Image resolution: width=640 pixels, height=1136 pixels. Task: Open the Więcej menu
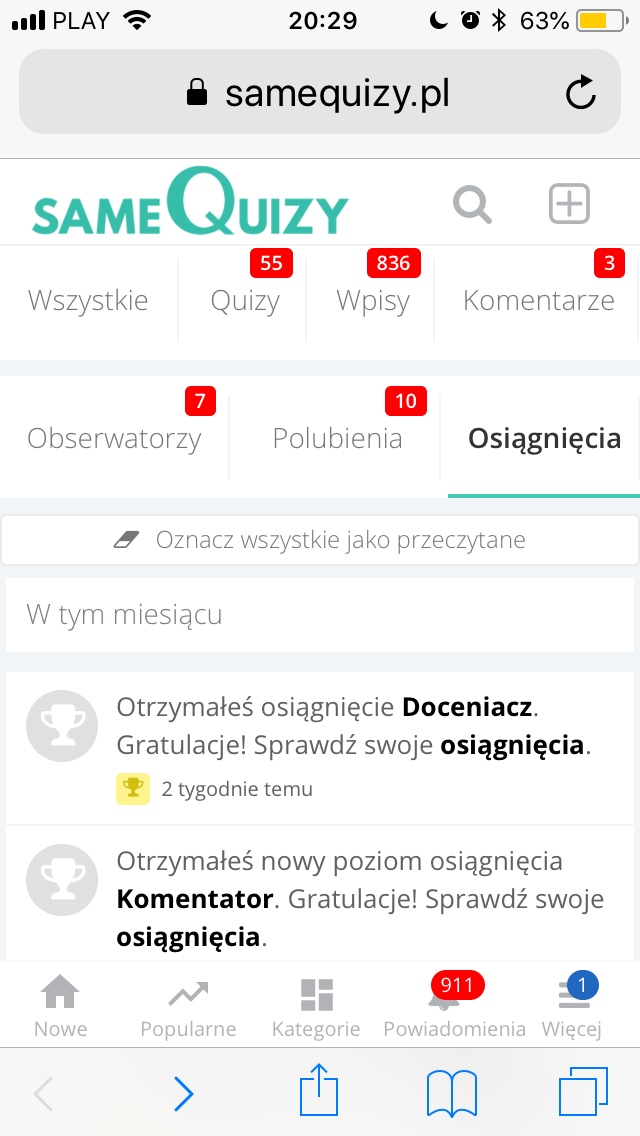(572, 1007)
